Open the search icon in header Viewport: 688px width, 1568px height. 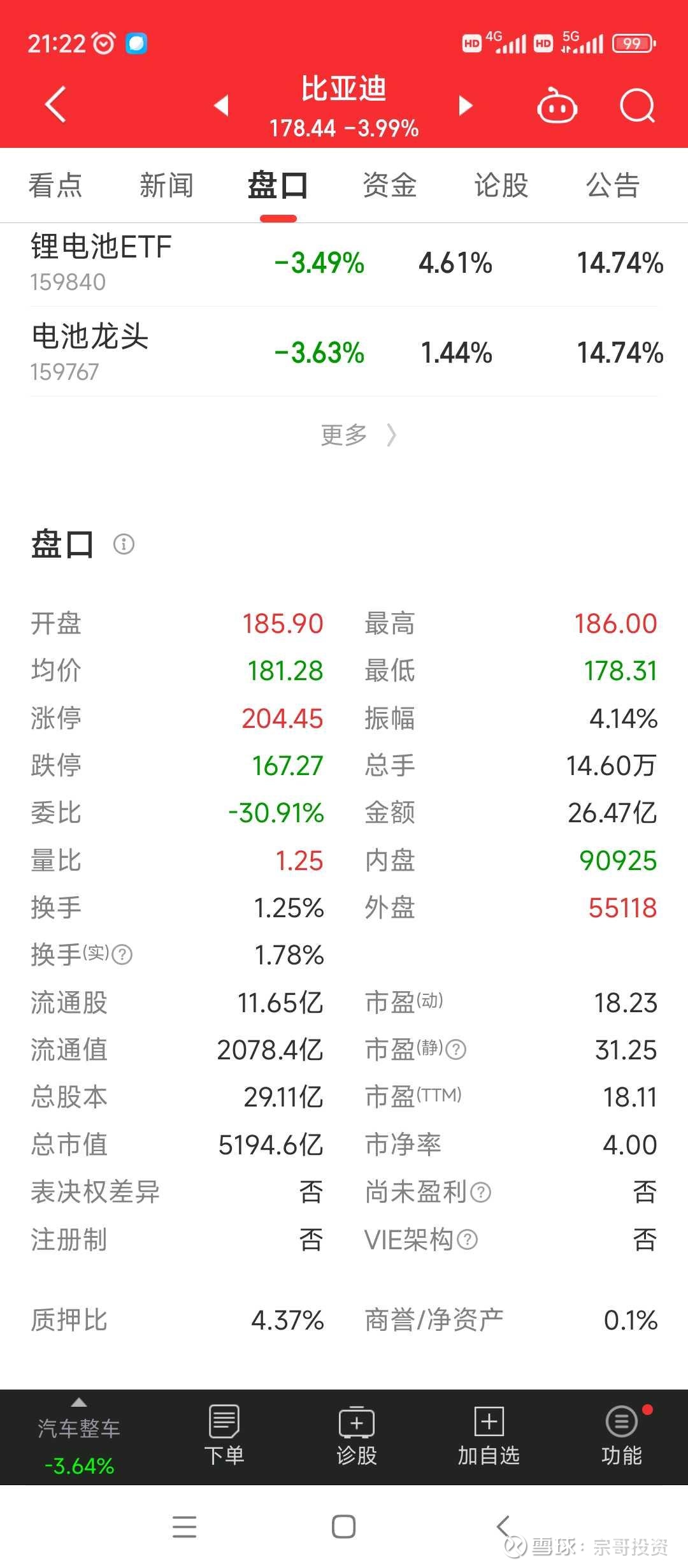click(637, 105)
